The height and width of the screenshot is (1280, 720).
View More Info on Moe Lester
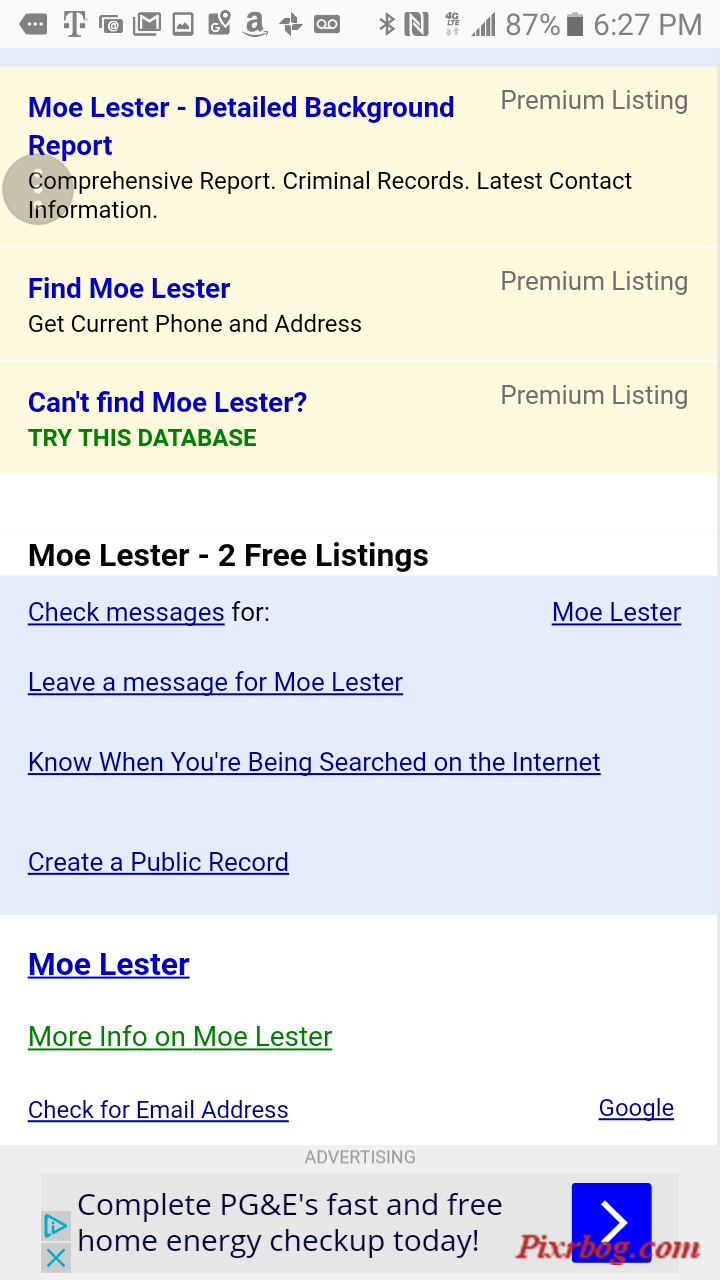(x=180, y=1036)
